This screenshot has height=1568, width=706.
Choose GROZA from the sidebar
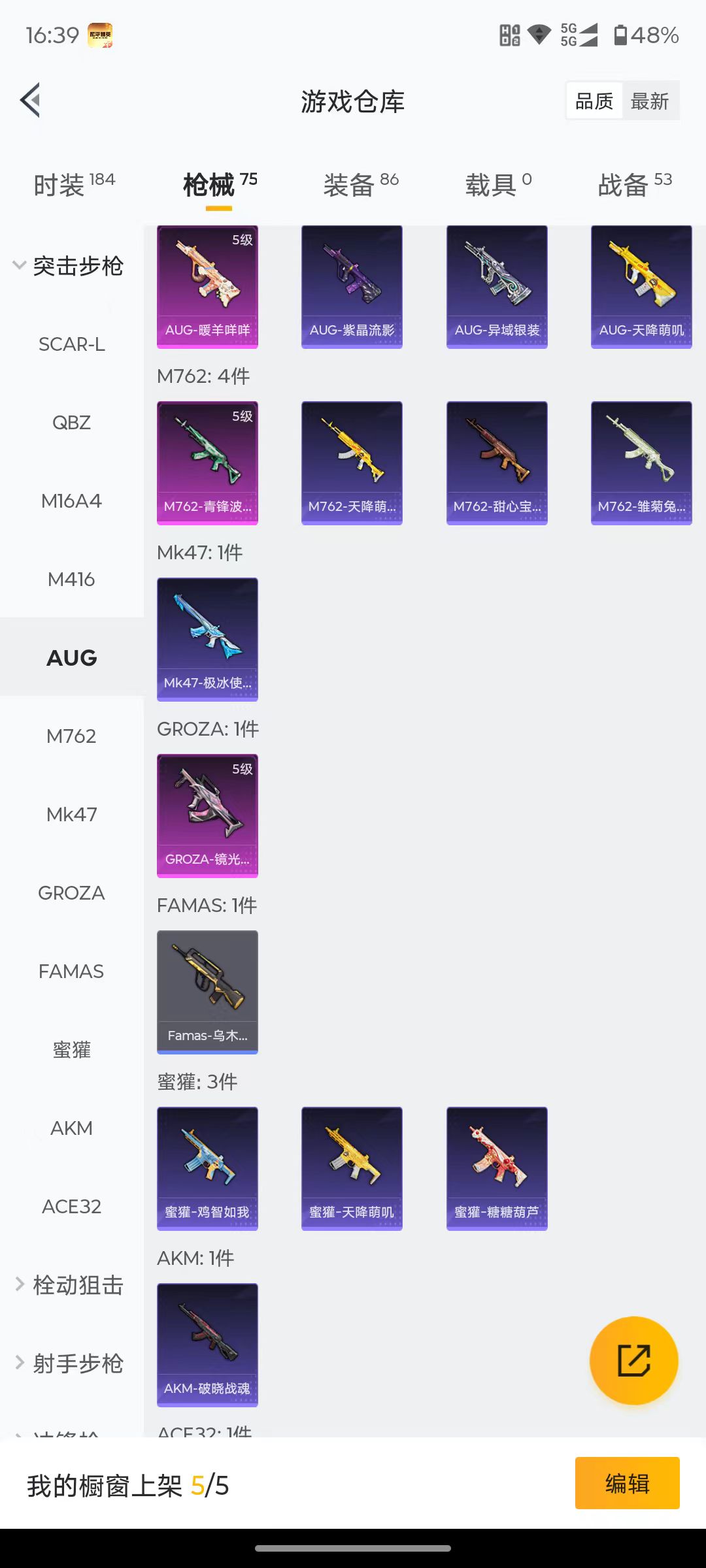(x=72, y=893)
